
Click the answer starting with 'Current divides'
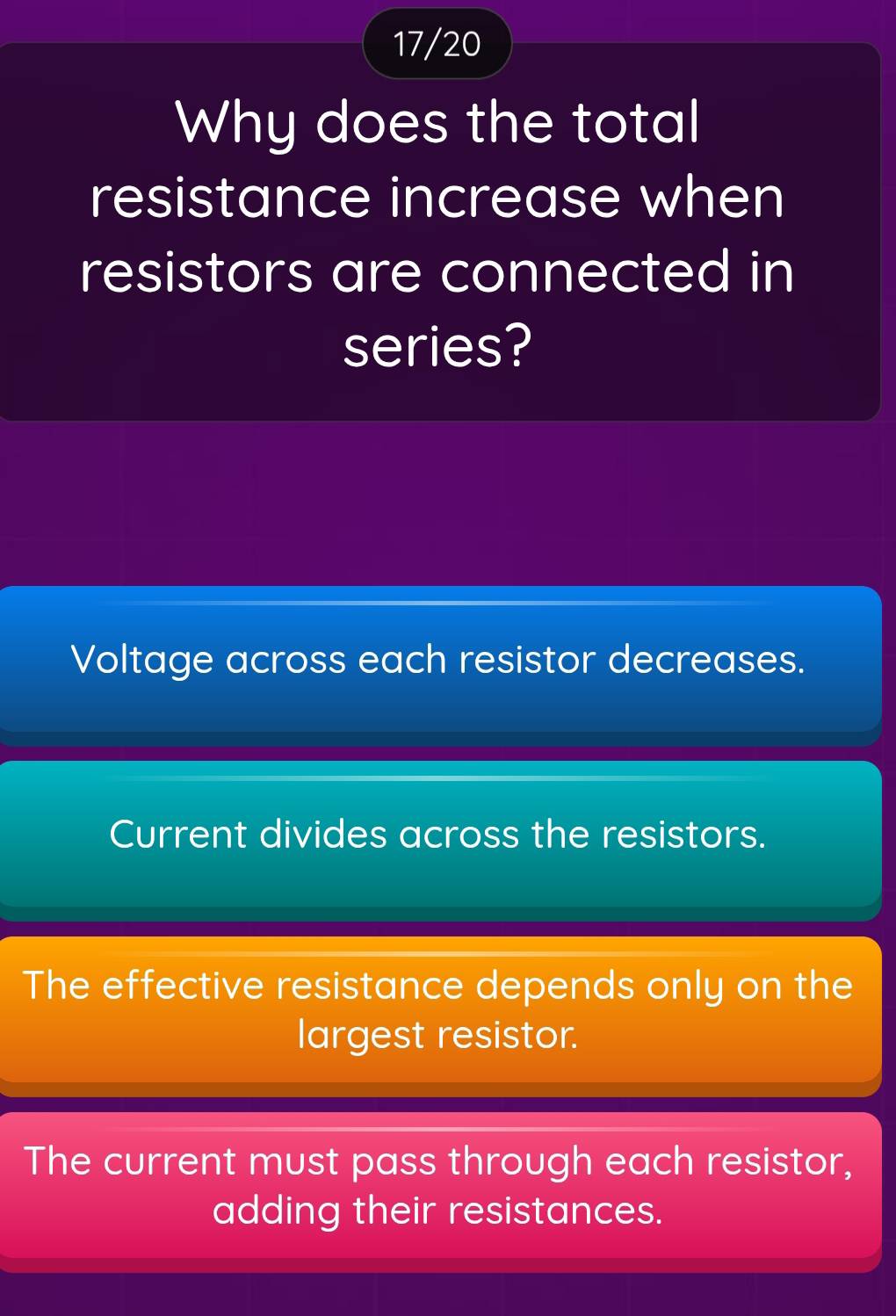click(x=439, y=837)
